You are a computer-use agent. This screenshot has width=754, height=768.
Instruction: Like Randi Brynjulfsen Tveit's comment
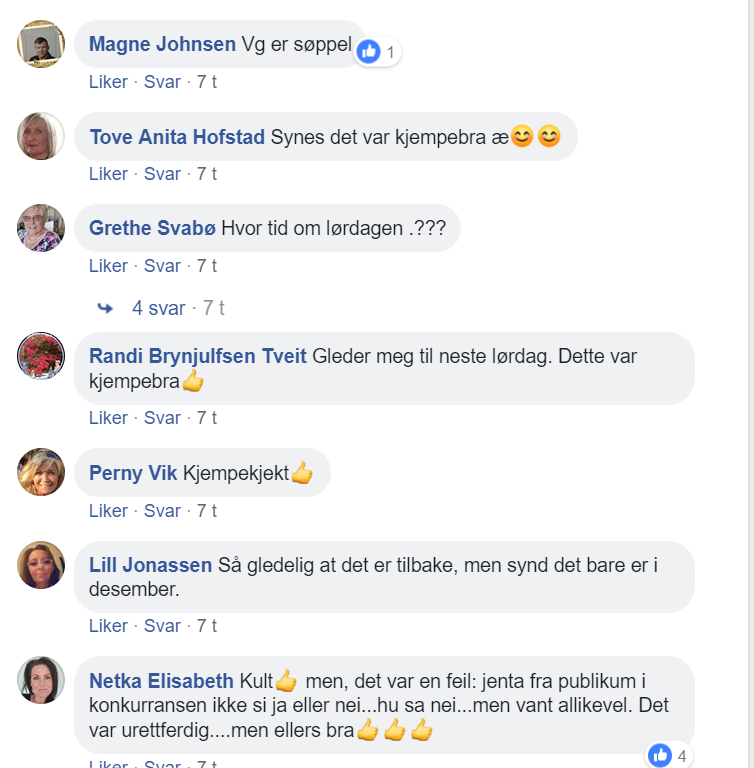[x=108, y=418]
